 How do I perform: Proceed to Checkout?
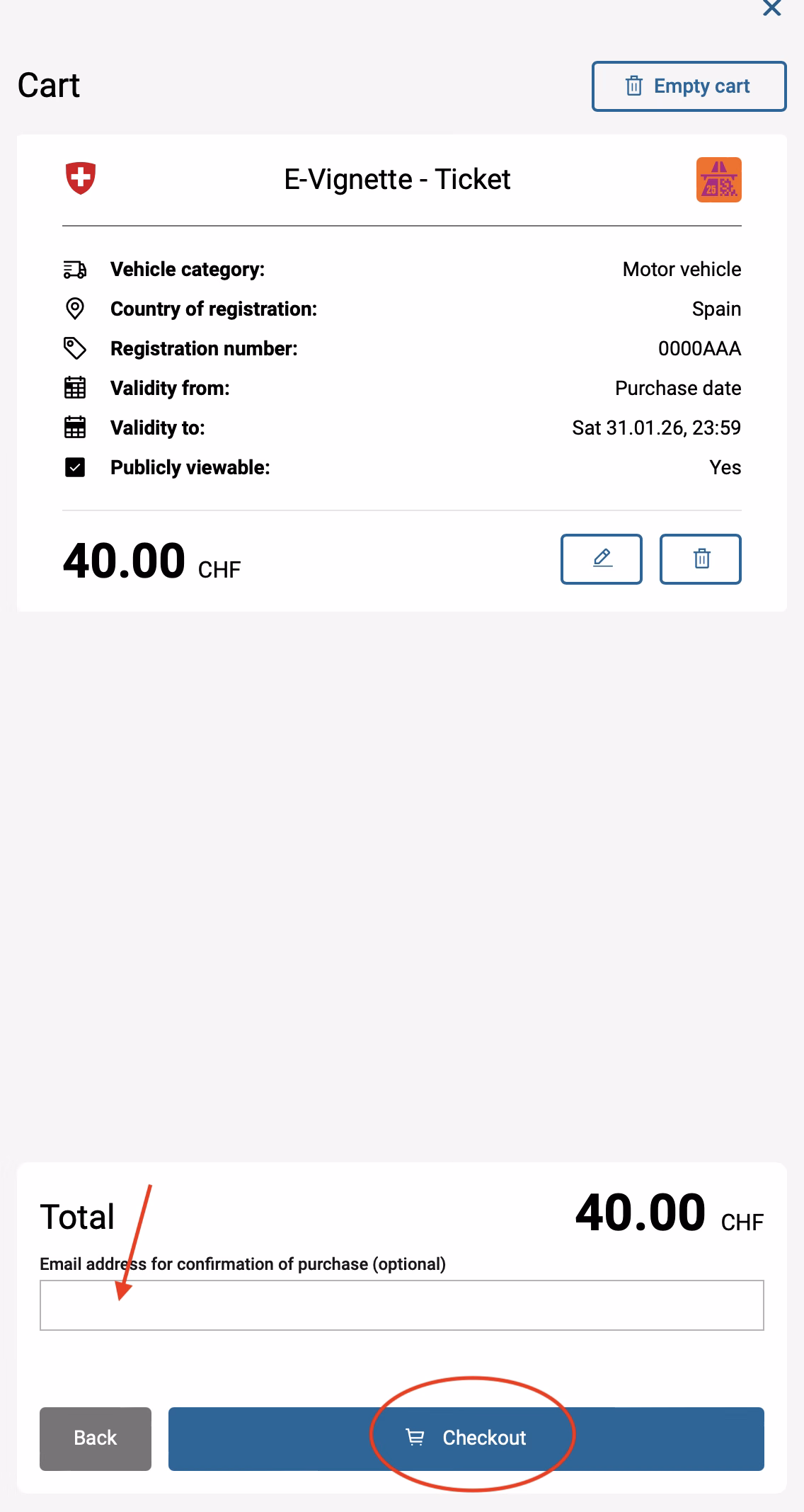pyautogui.click(x=466, y=1438)
